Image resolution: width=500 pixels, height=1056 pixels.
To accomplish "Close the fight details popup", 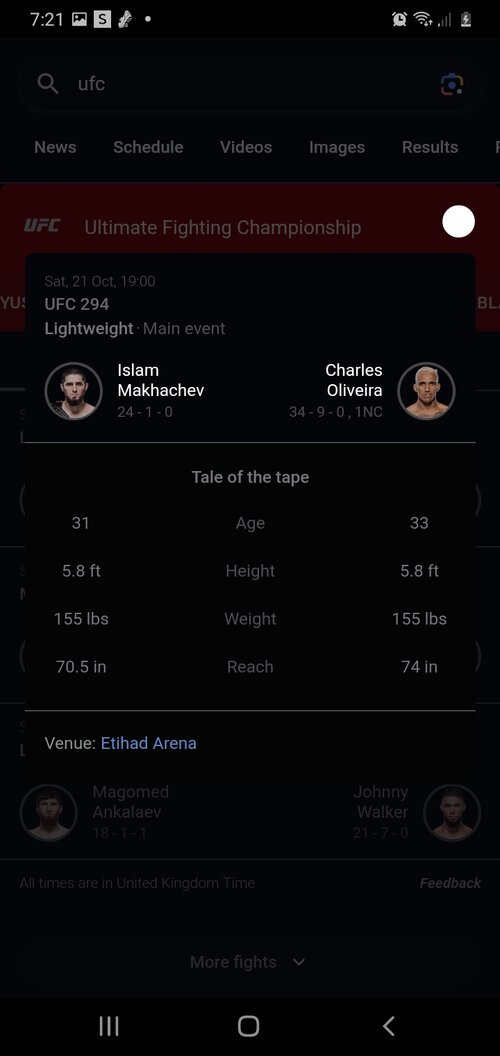I will click(x=458, y=222).
